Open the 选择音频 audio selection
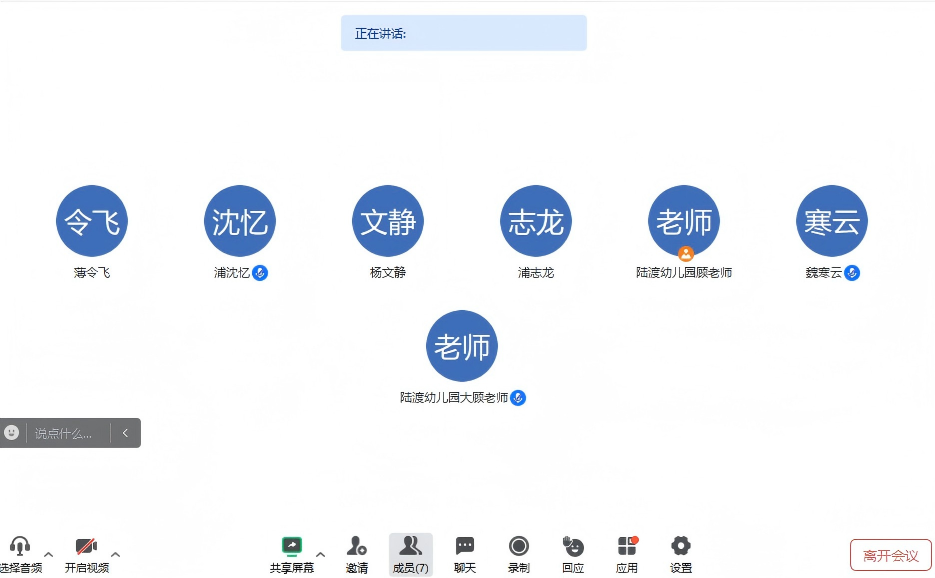 tap(20, 553)
